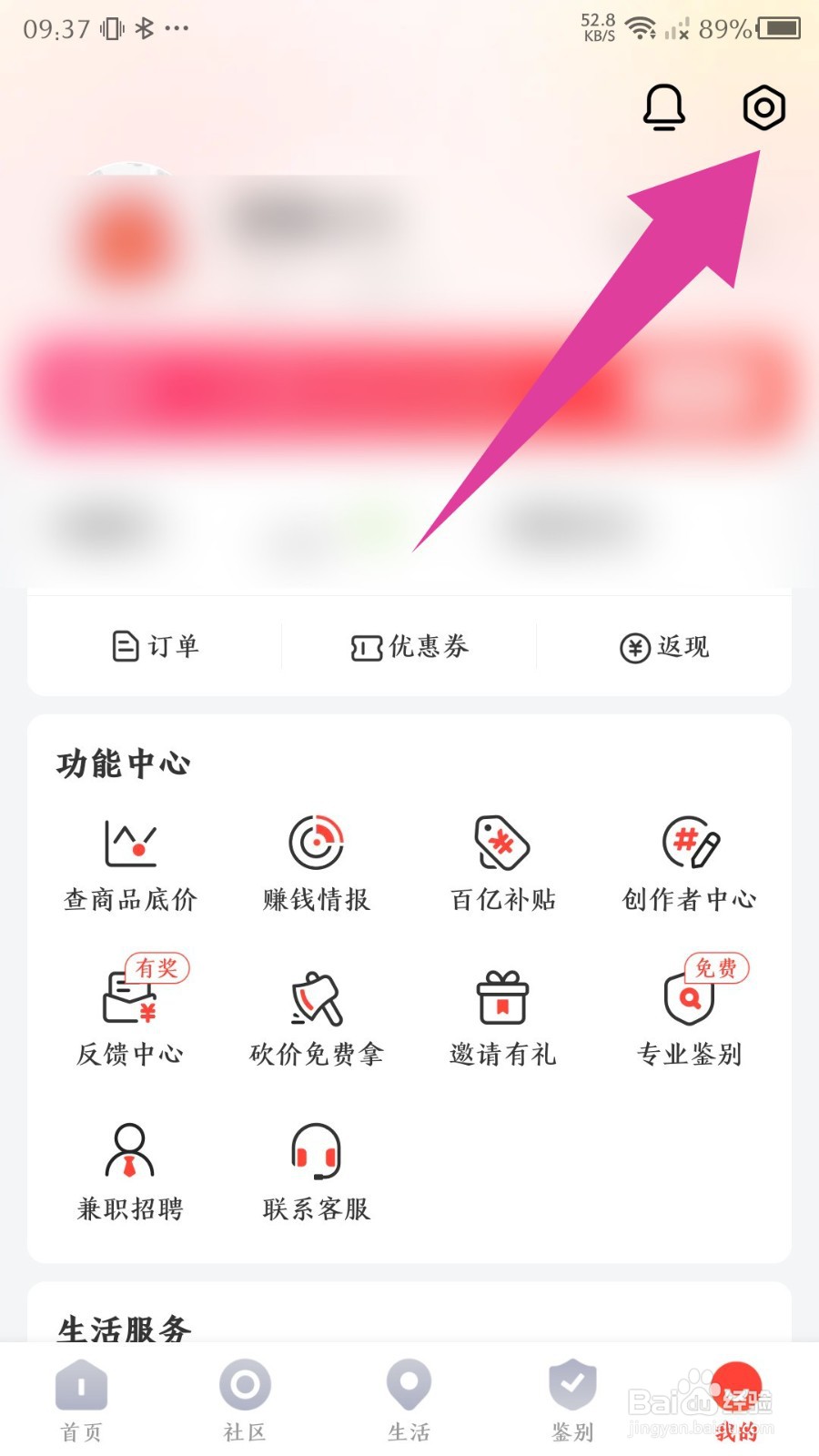Switch to 生活 life tab
819x1456 pixels.
pos(409,1401)
